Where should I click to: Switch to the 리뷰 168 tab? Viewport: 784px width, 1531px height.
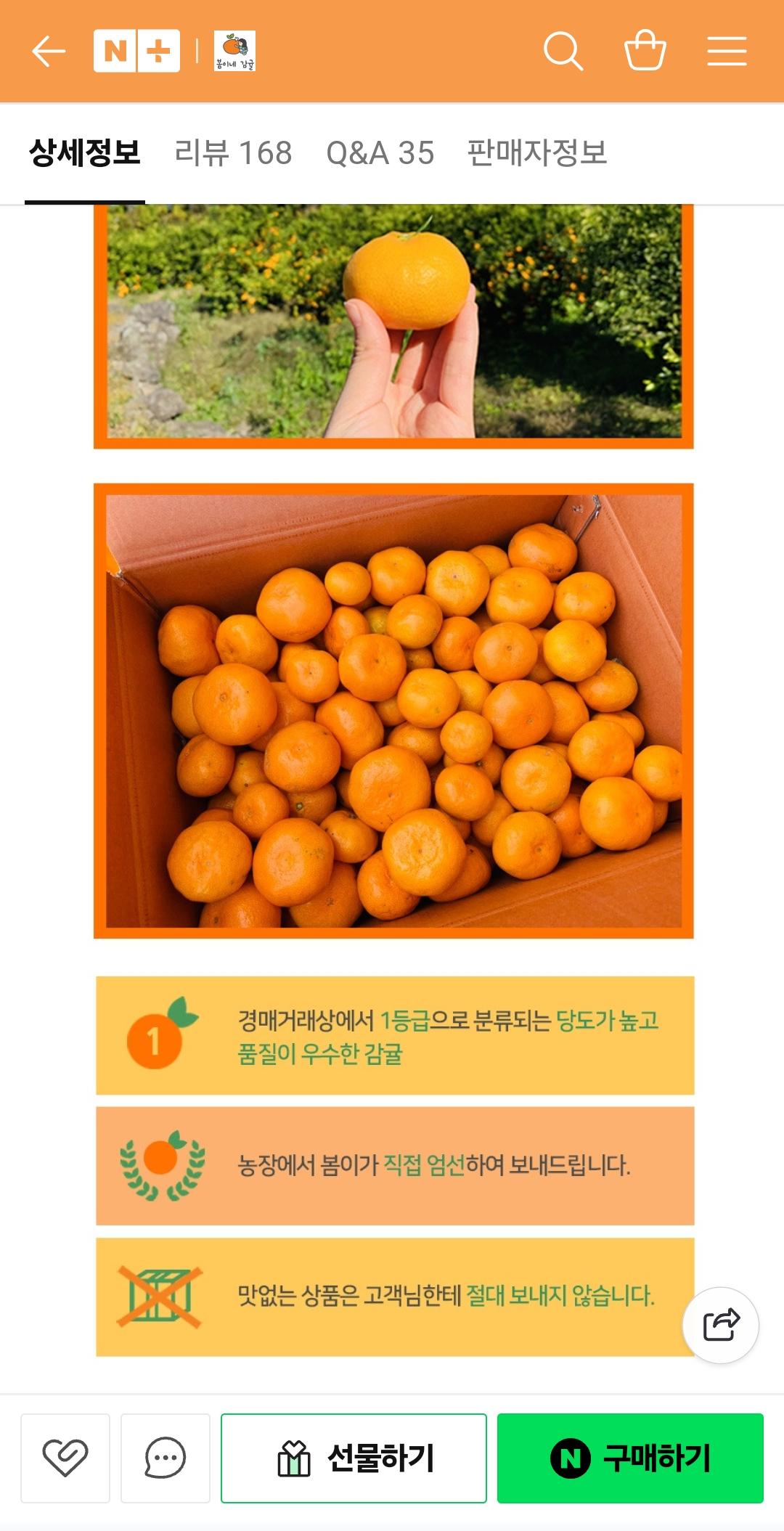click(233, 153)
